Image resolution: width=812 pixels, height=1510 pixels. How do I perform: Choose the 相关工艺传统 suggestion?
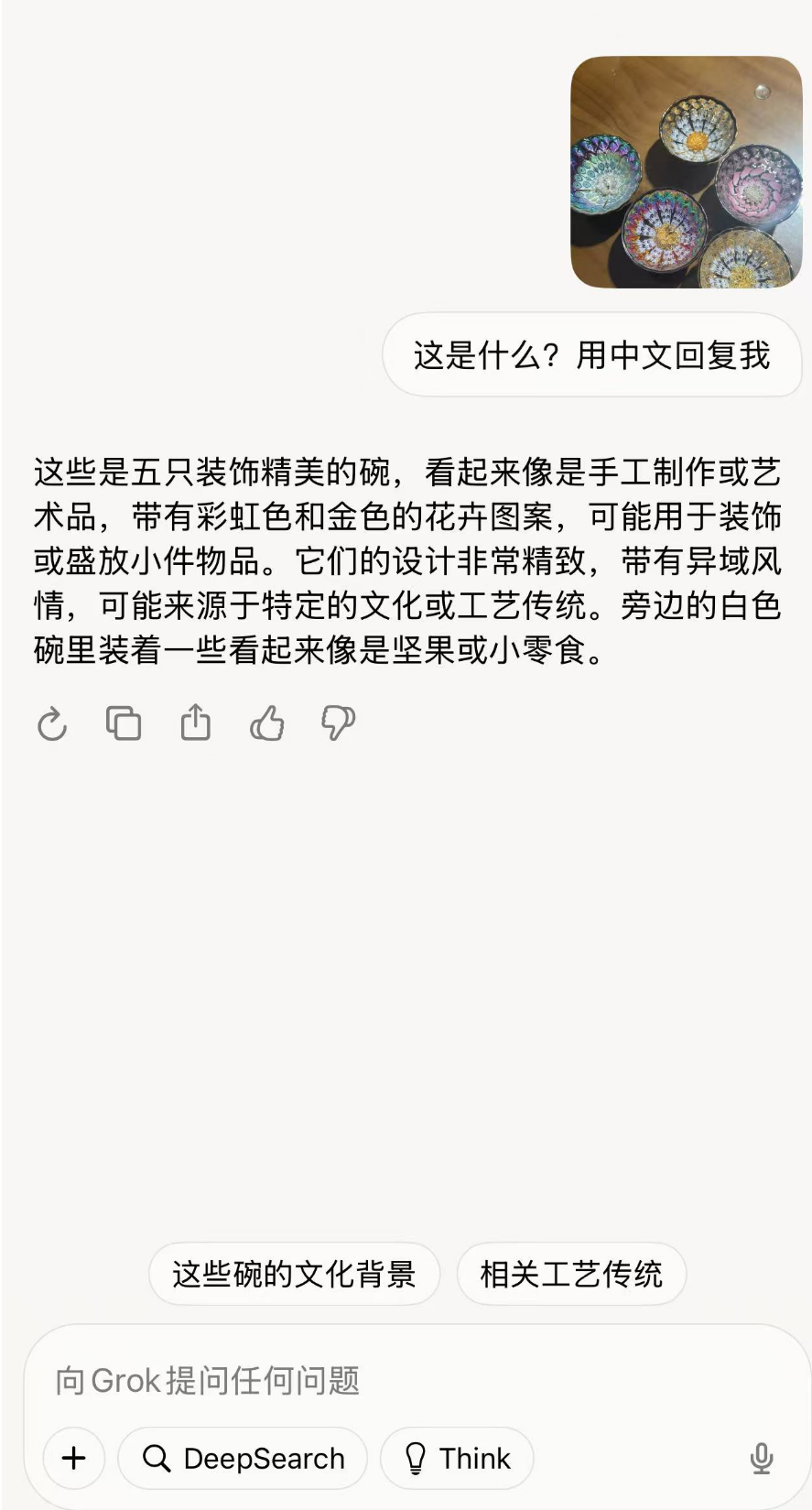571,1274
